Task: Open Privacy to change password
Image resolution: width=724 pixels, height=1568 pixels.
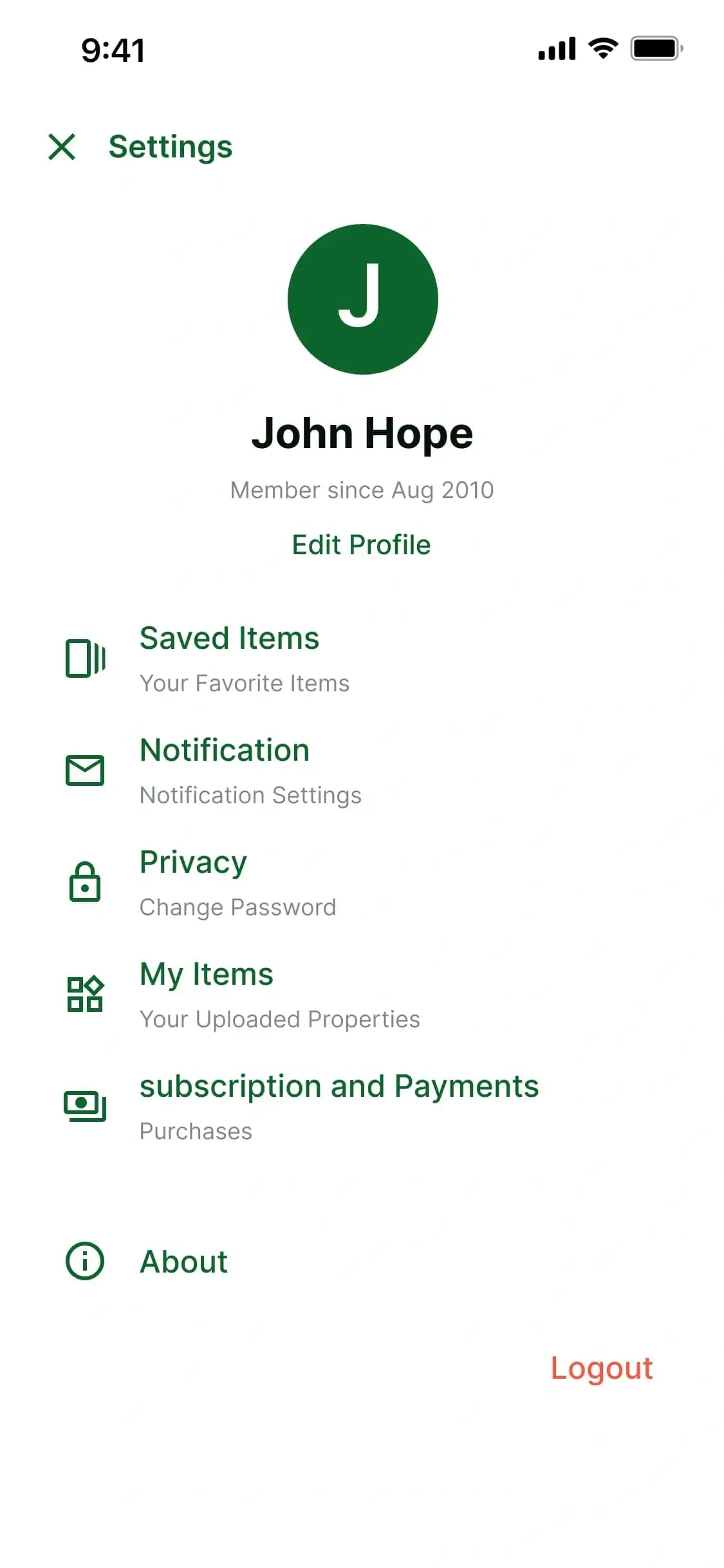Action: [362, 882]
